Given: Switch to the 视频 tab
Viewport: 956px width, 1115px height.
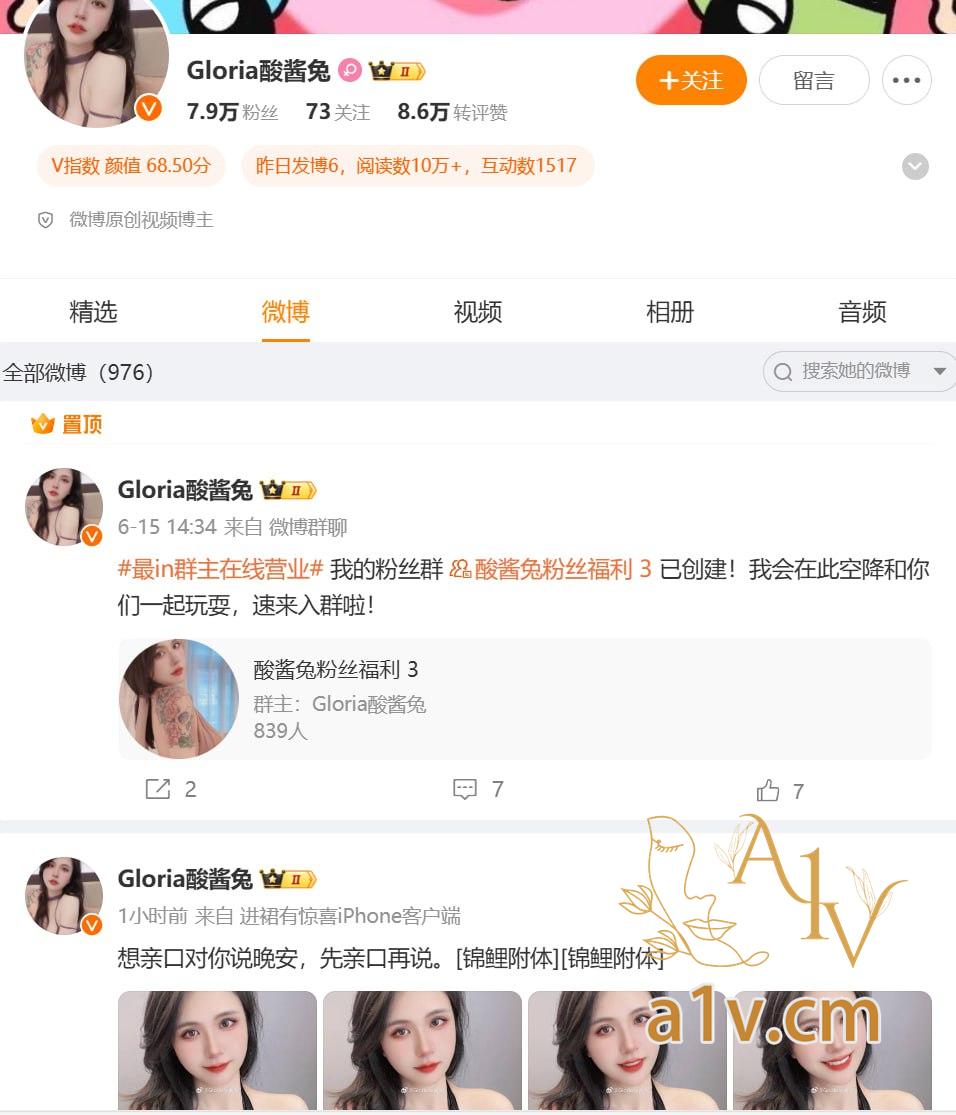Looking at the screenshot, I should pos(477,312).
